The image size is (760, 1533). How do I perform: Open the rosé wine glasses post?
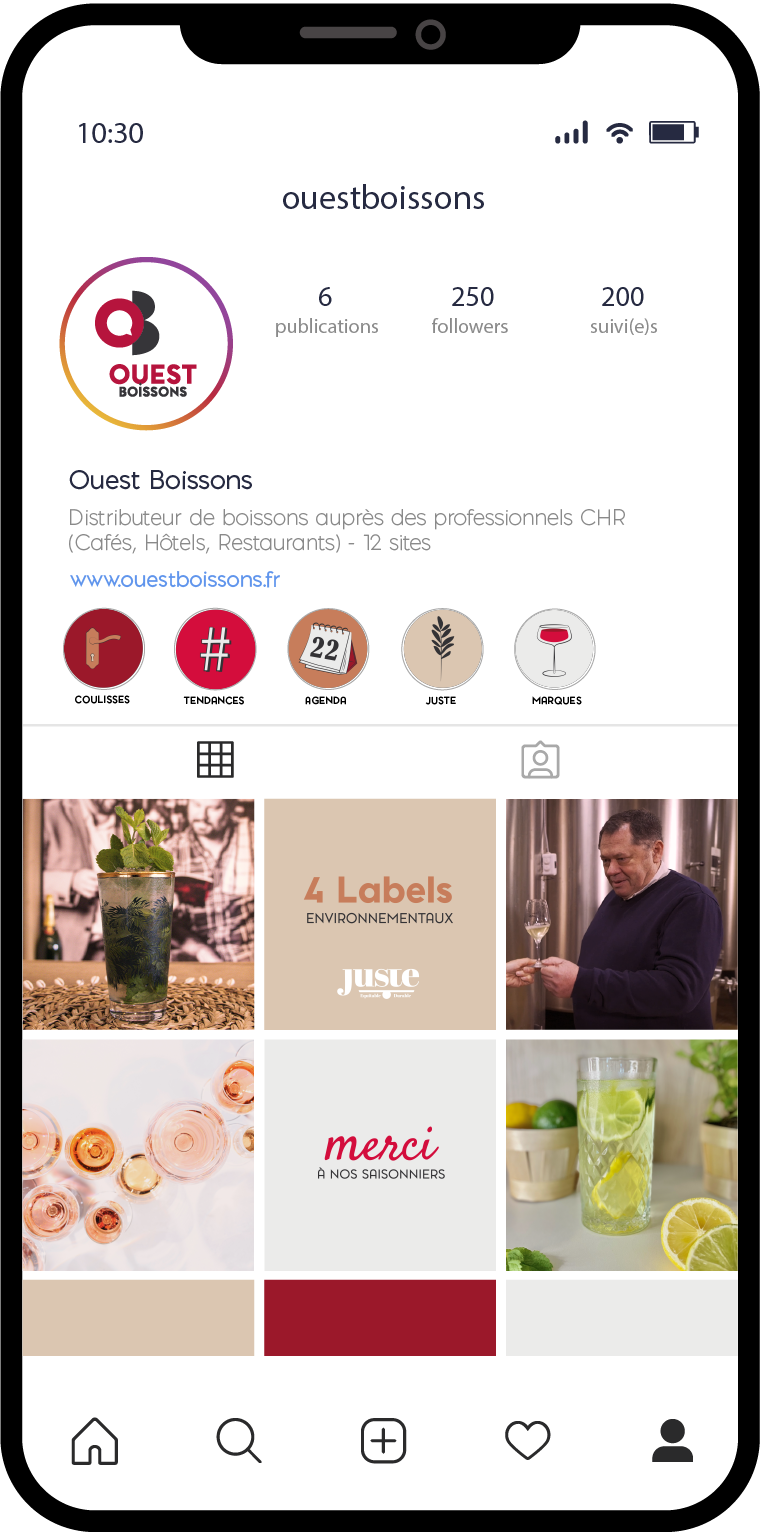[138, 1155]
